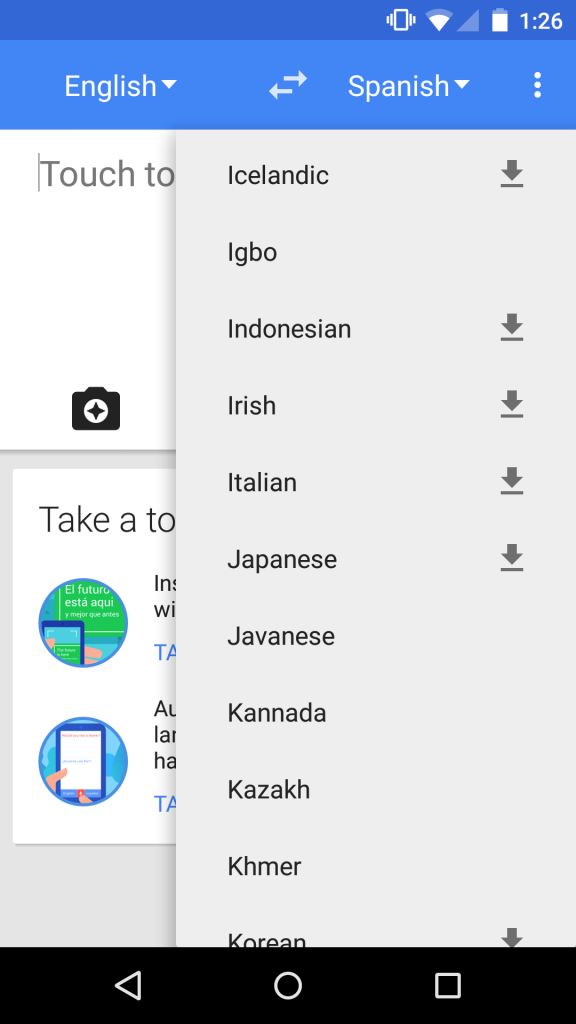Choose Kannada as the target language
Image resolution: width=576 pixels, height=1024 pixels.
point(376,713)
